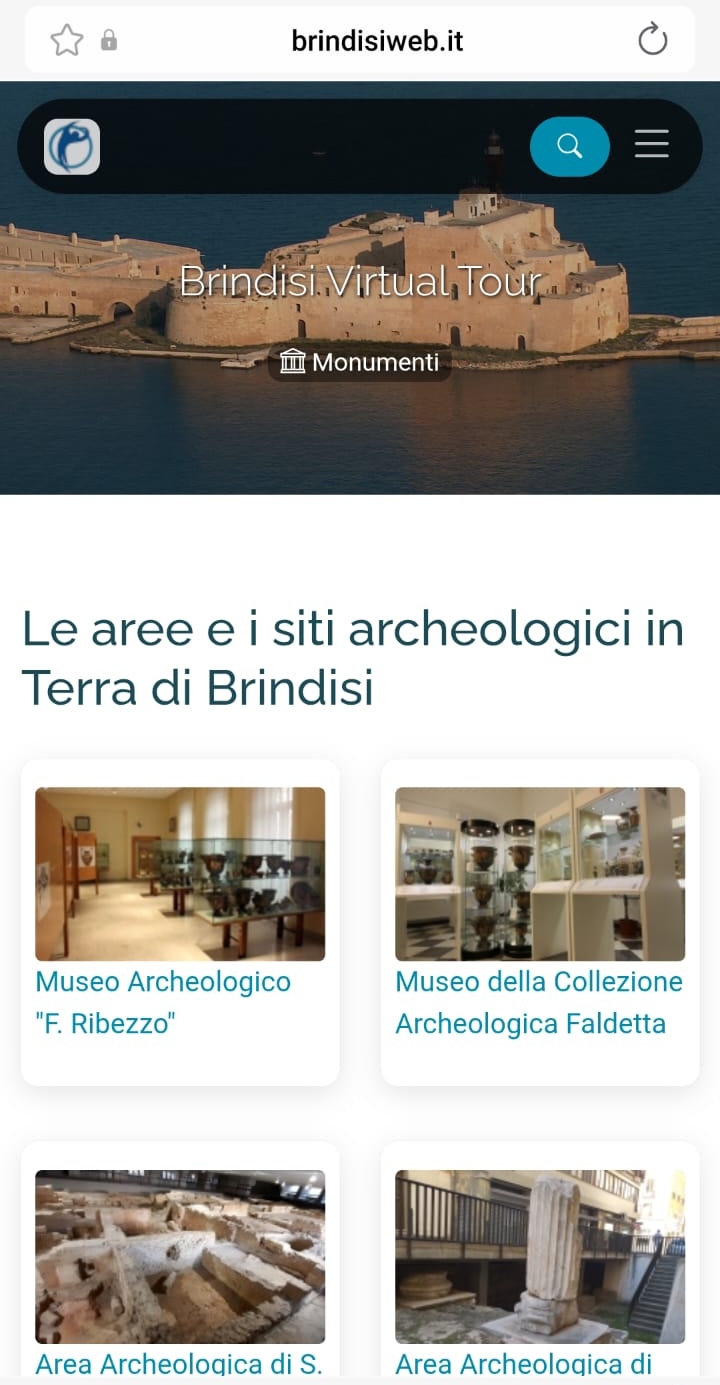Select the Monumenti category chip
Screen dimensions: 720x1385
tap(360, 362)
